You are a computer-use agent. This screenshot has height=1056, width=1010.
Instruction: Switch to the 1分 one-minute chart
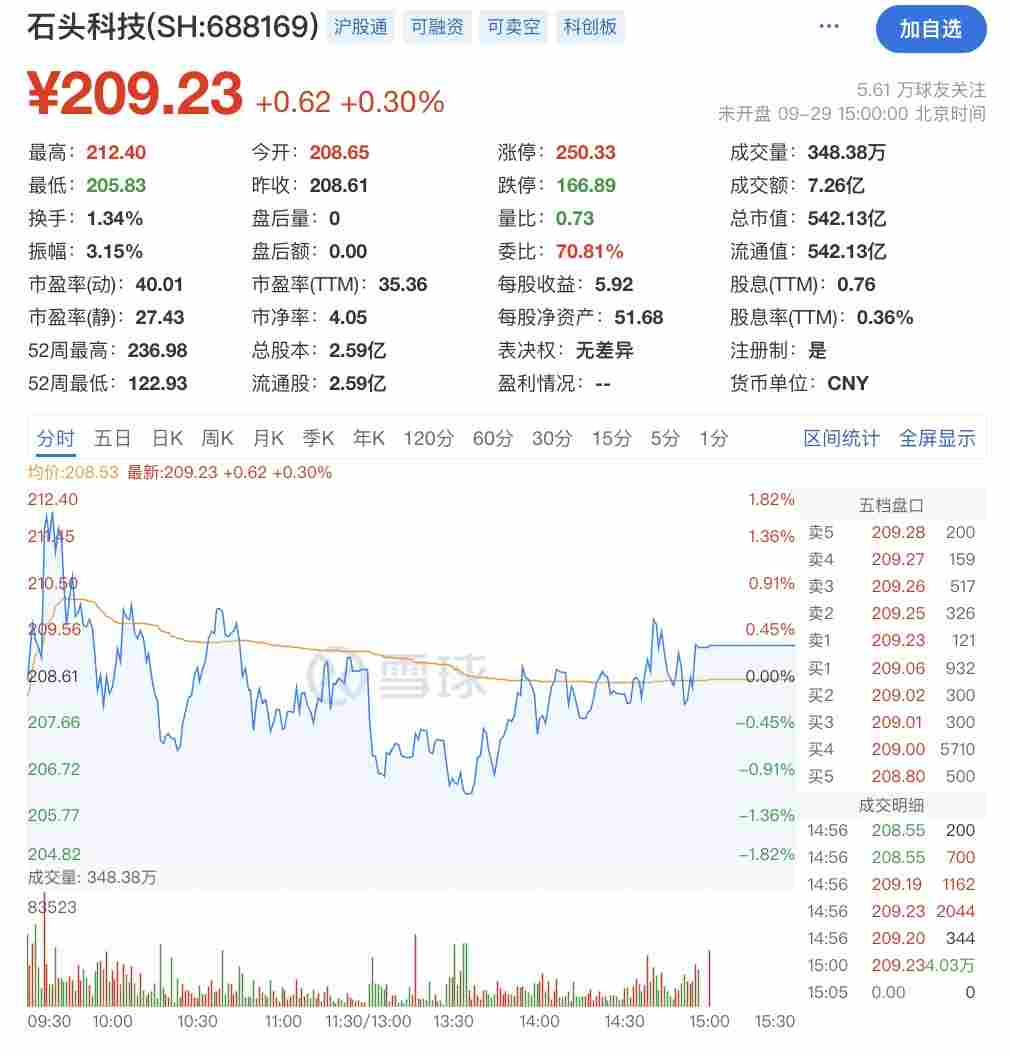(x=712, y=438)
